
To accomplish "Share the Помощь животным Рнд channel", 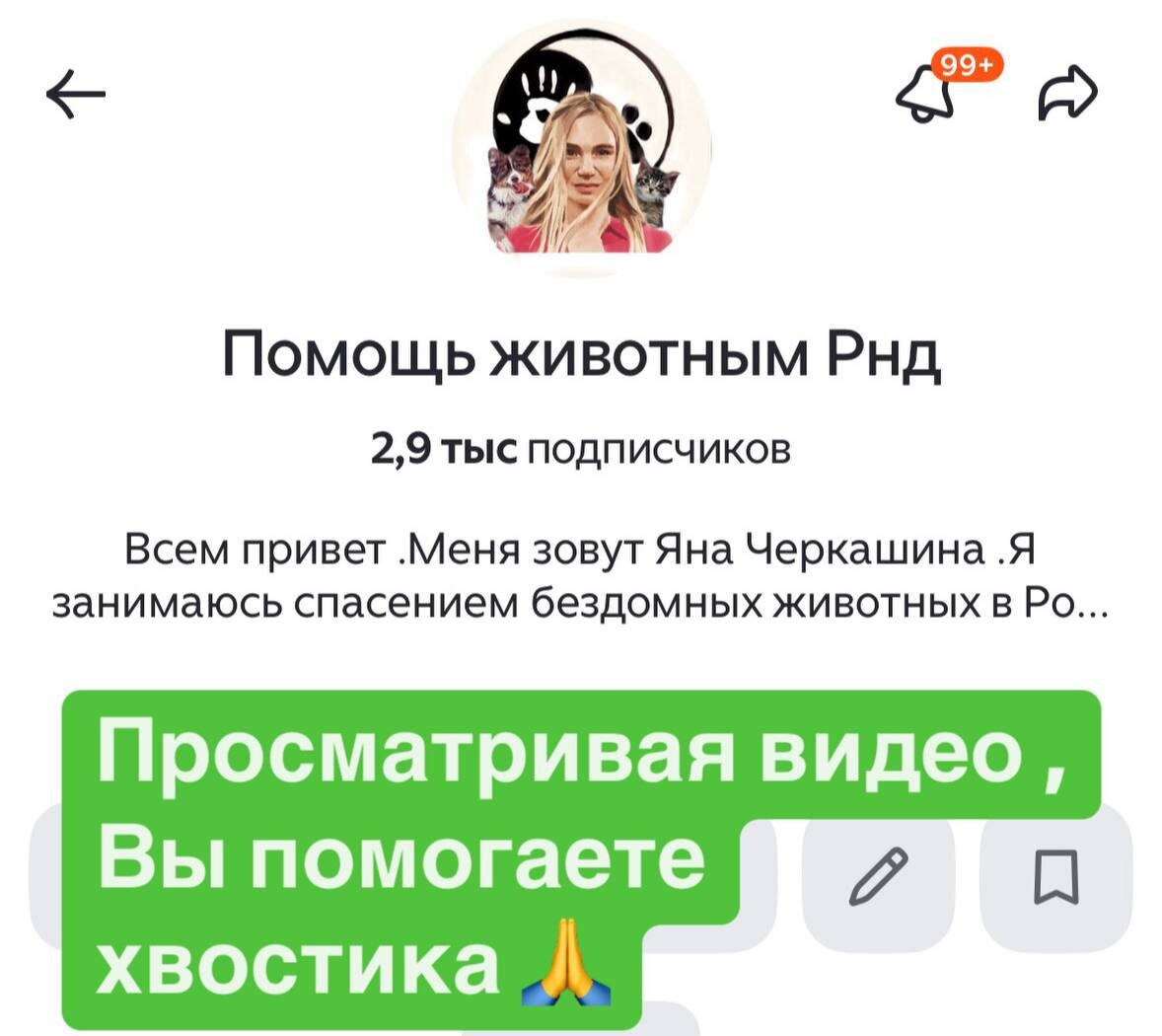I will [x=1067, y=95].
